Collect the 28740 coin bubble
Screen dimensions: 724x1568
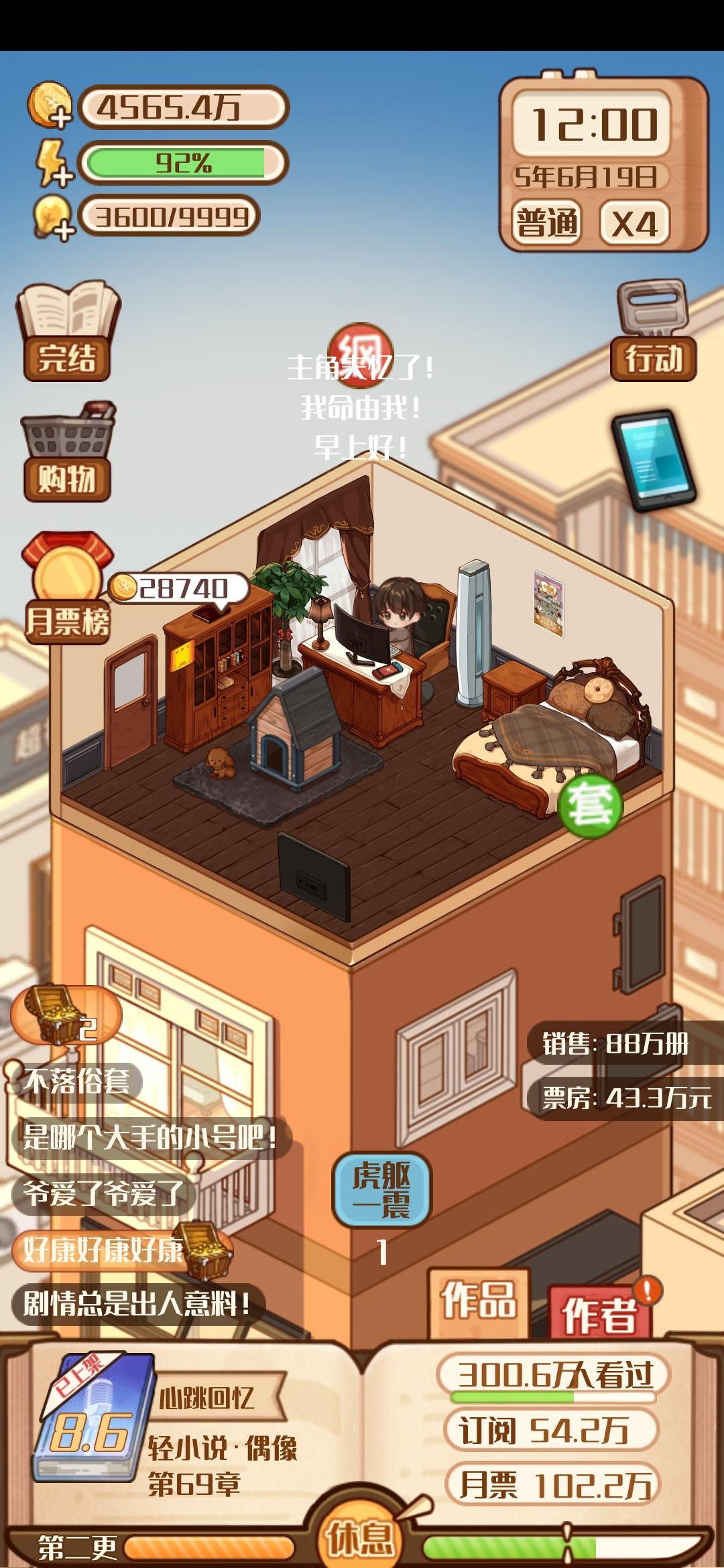pyautogui.click(x=178, y=589)
